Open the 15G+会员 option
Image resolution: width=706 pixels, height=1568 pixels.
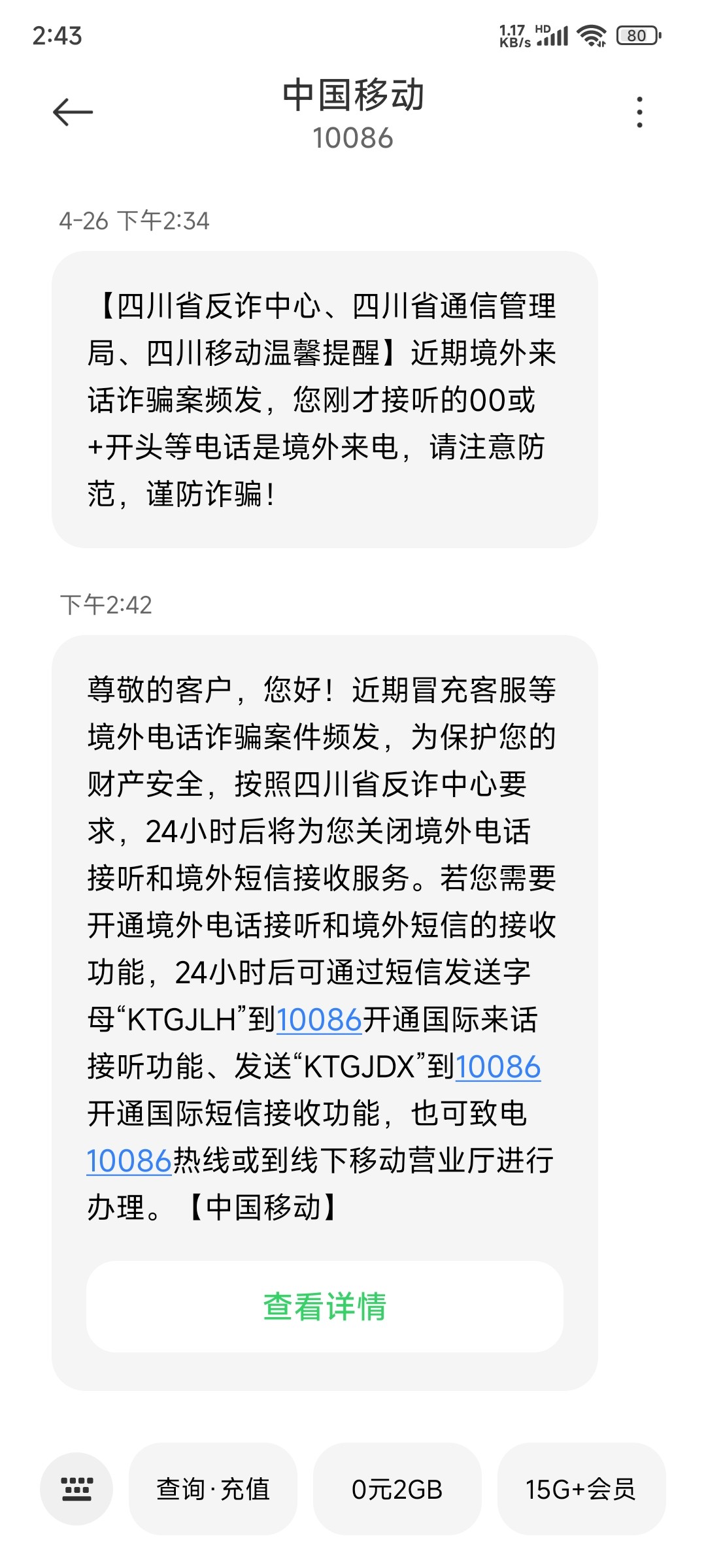pyautogui.click(x=581, y=1489)
